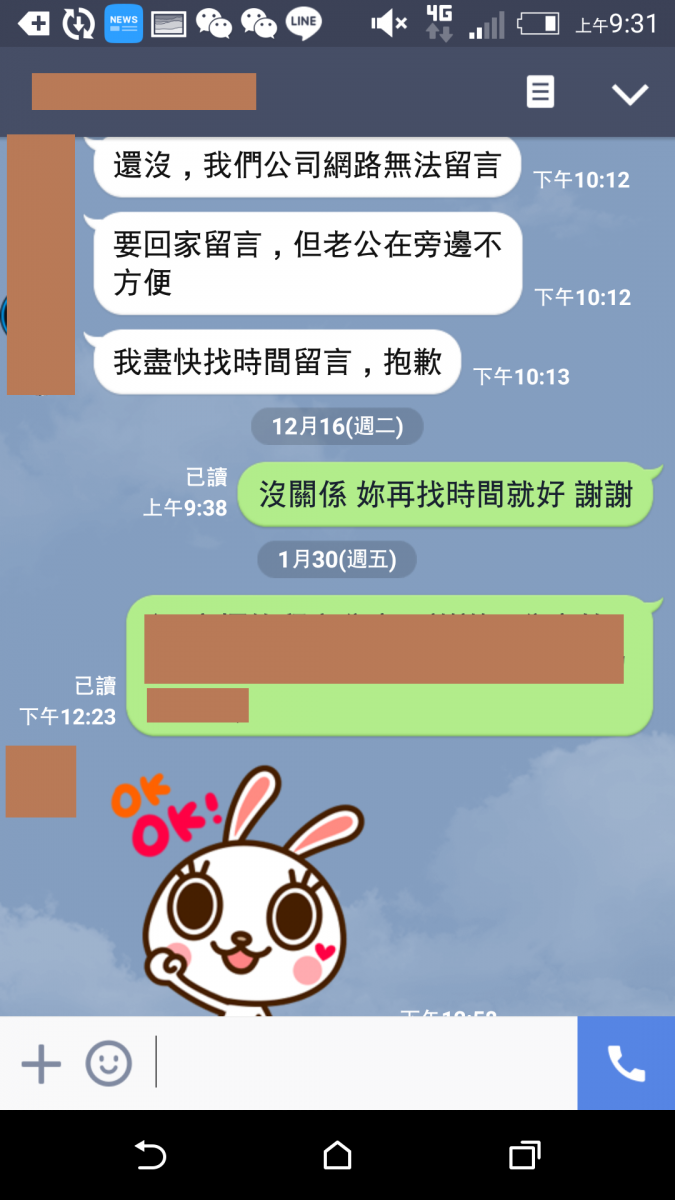Go back using system back button
The image size is (675, 1200).
pos(150,1156)
